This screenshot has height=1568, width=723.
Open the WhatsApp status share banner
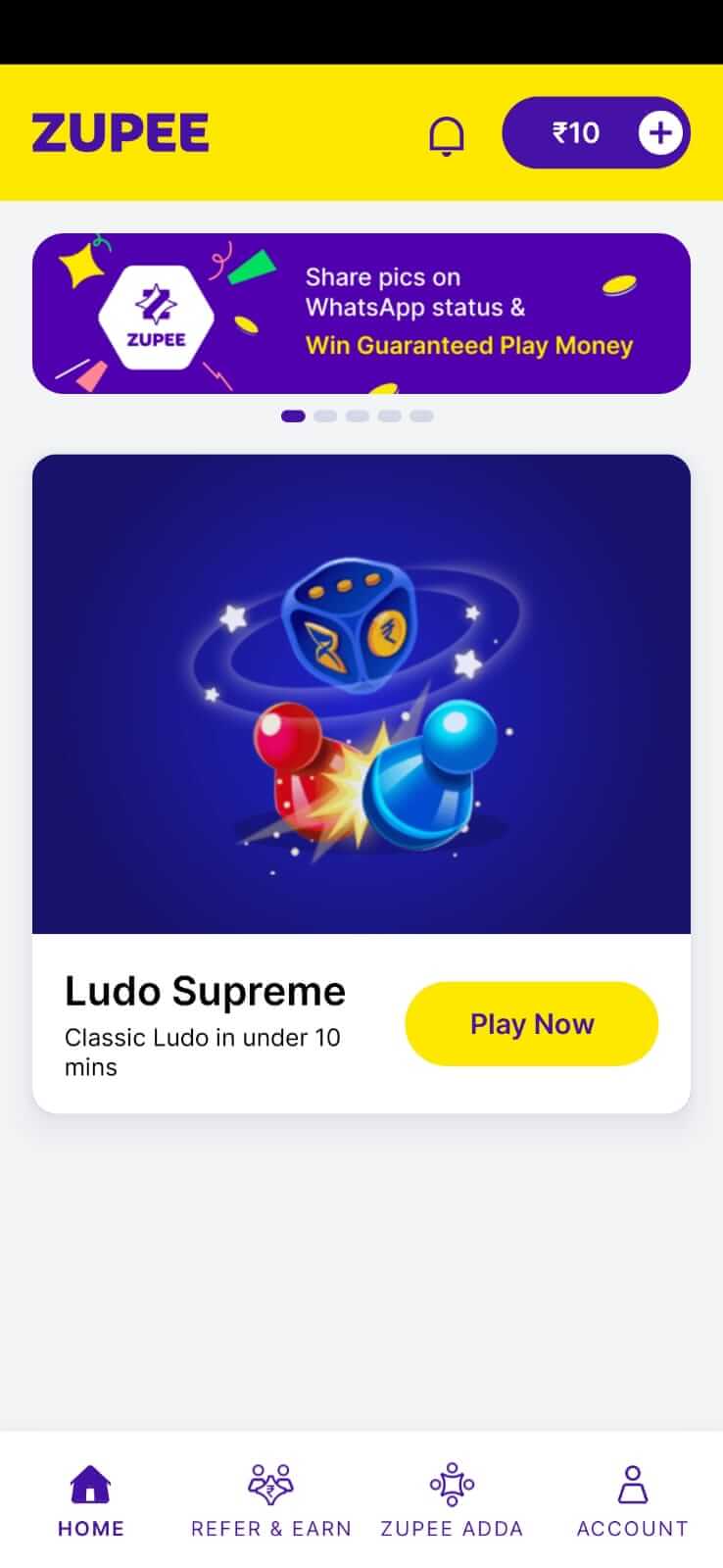pyautogui.click(x=361, y=314)
